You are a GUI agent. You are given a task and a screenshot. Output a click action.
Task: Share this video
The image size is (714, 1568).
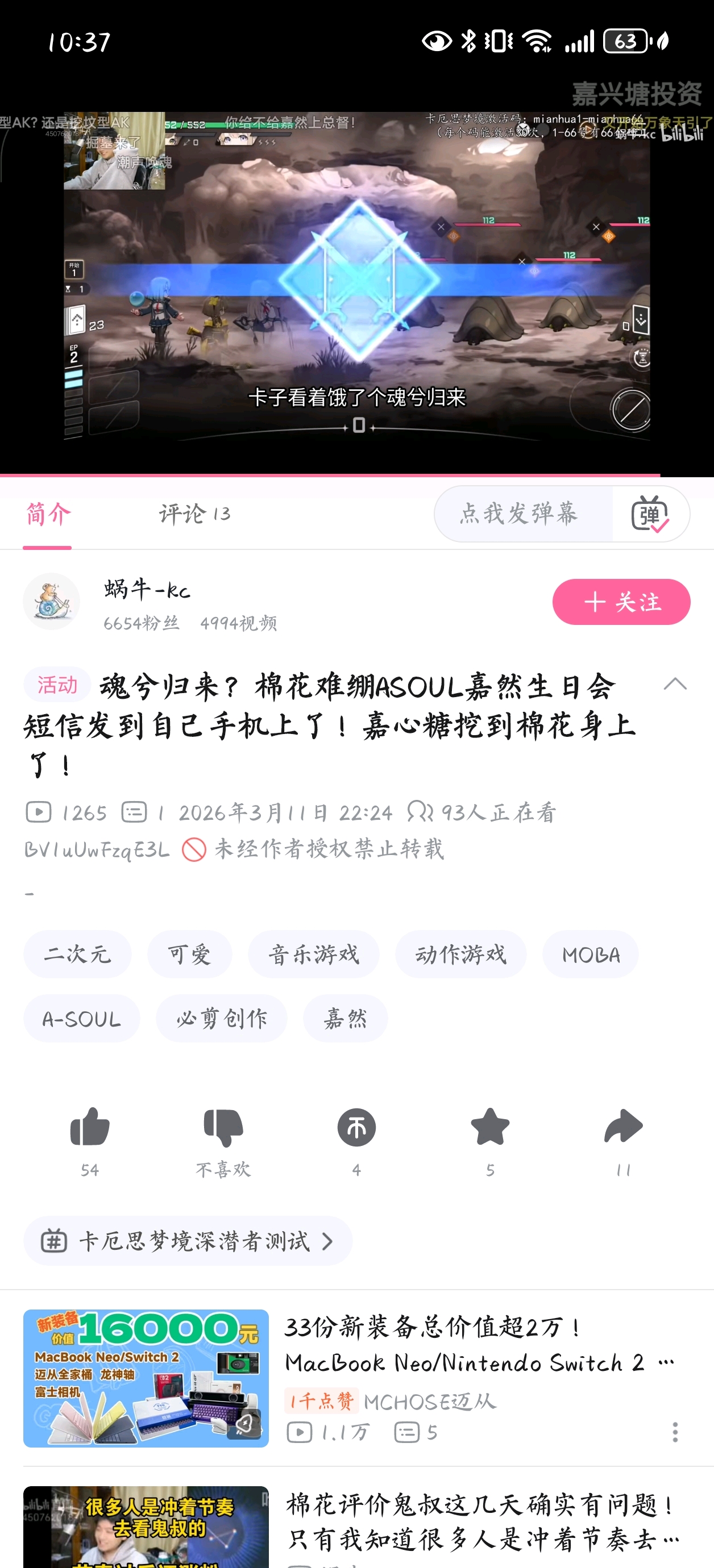[x=623, y=1128]
